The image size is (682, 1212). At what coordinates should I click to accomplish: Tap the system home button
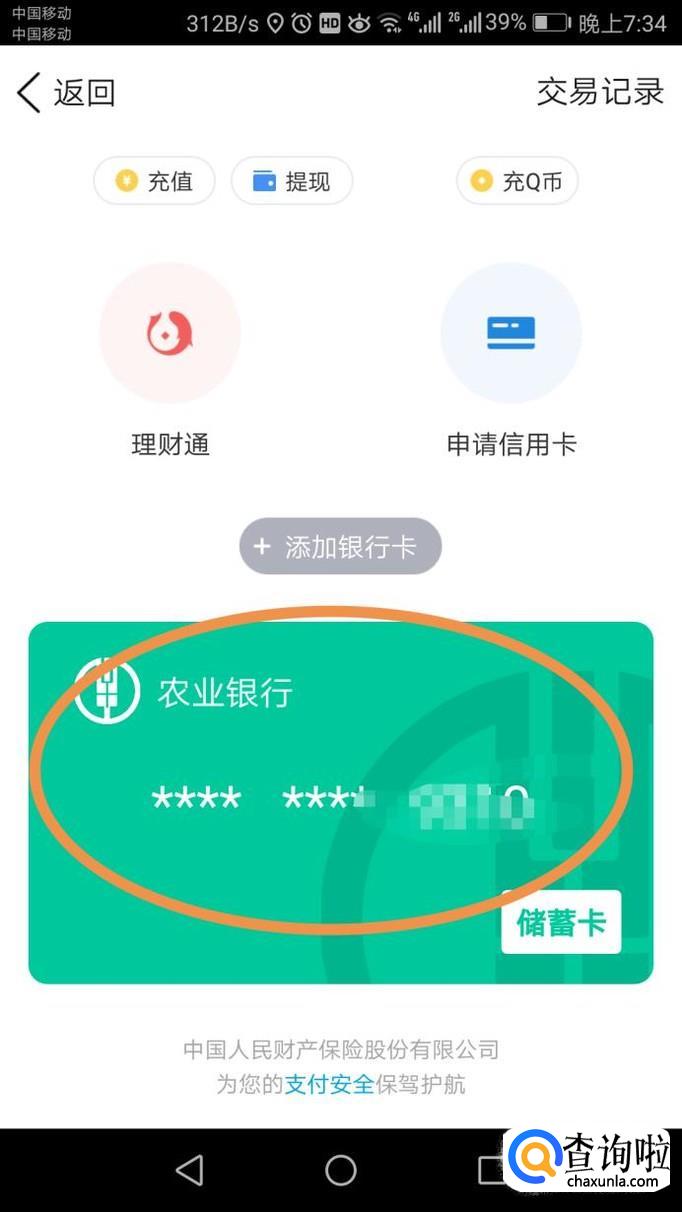tap(341, 1170)
